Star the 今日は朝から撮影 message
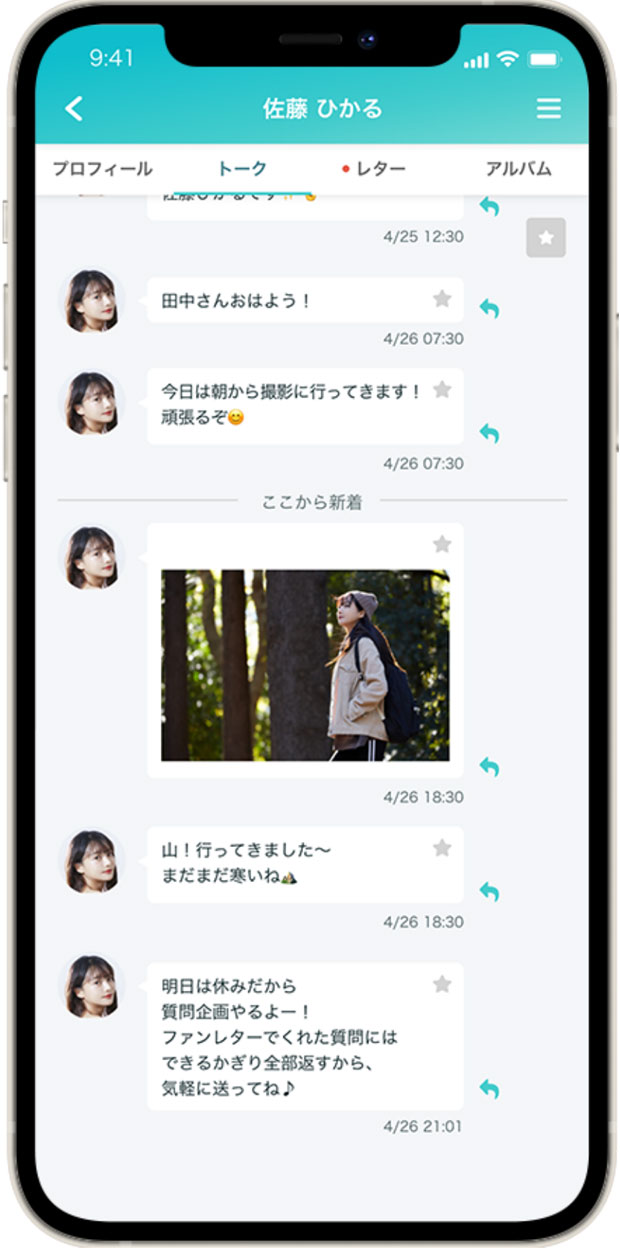Viewport: 620px width, 1250px height. pos(442,390)
